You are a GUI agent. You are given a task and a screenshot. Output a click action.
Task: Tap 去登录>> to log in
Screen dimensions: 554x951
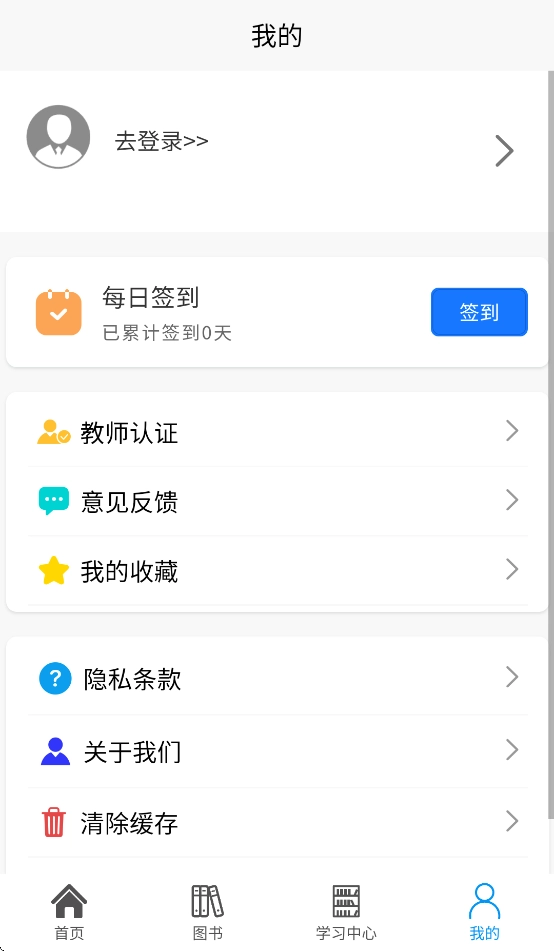pyautogui.click(x=161, y=141)
